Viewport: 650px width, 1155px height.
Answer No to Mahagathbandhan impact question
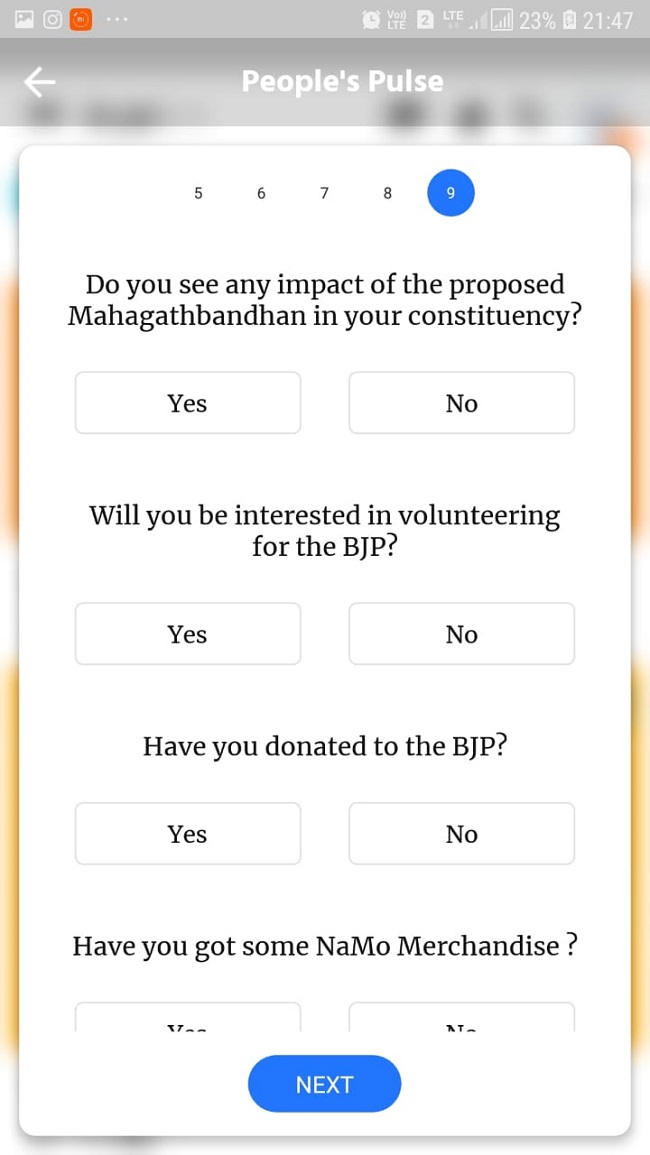click(461, 403)
